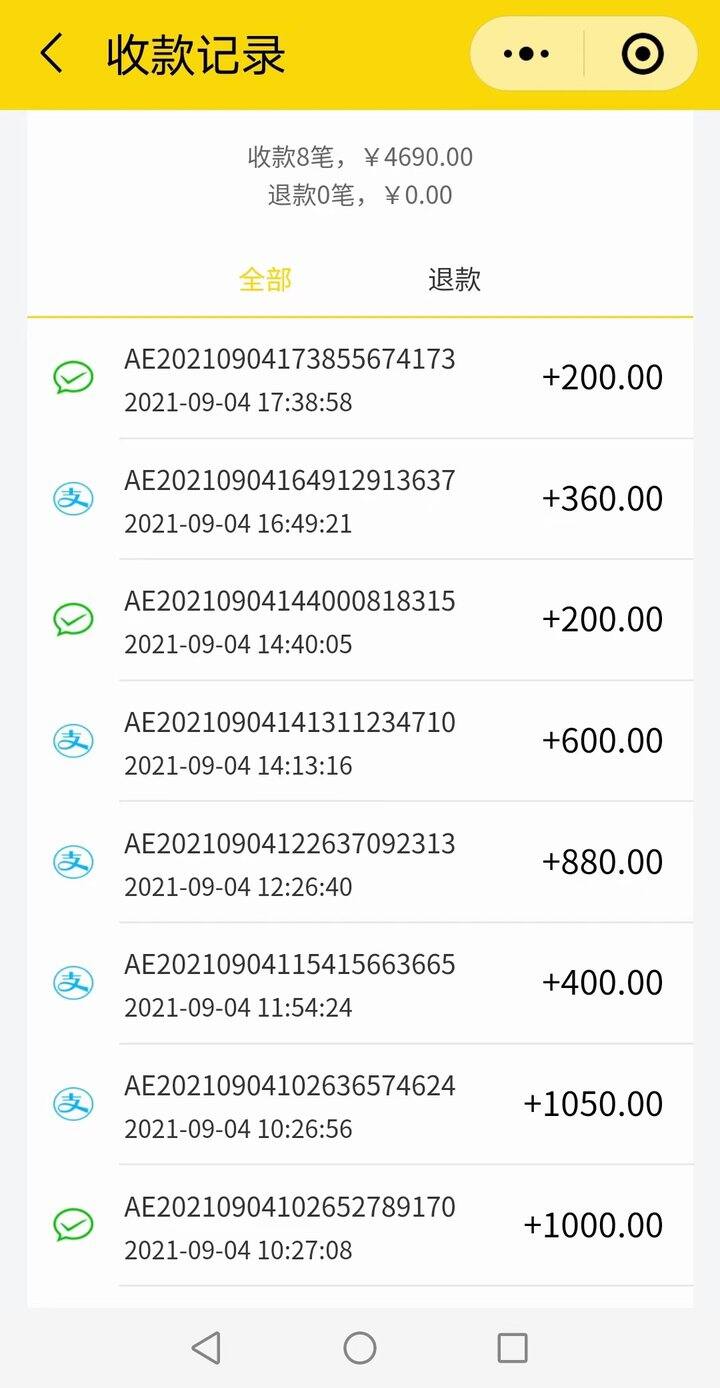Open the +360.00 payment record

360,499
